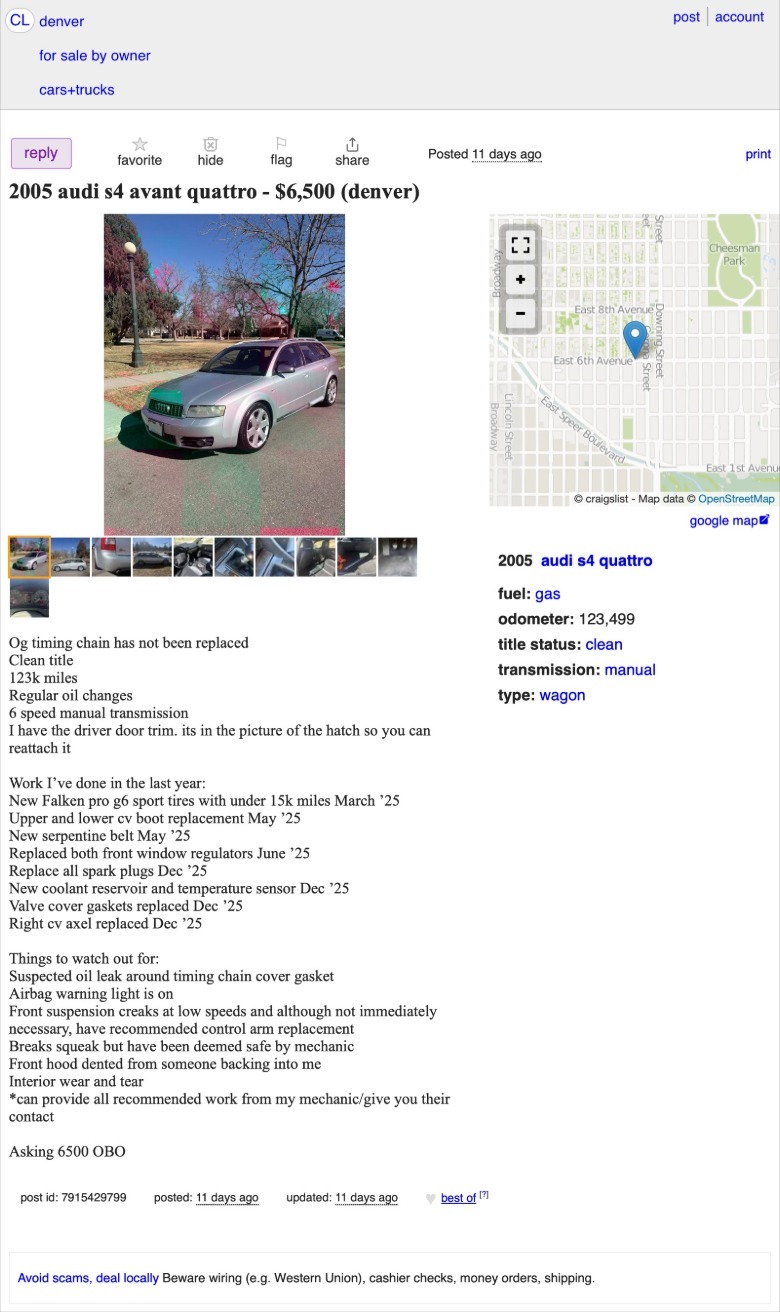
Task: Open the print link
Action: tap(758, 154)
